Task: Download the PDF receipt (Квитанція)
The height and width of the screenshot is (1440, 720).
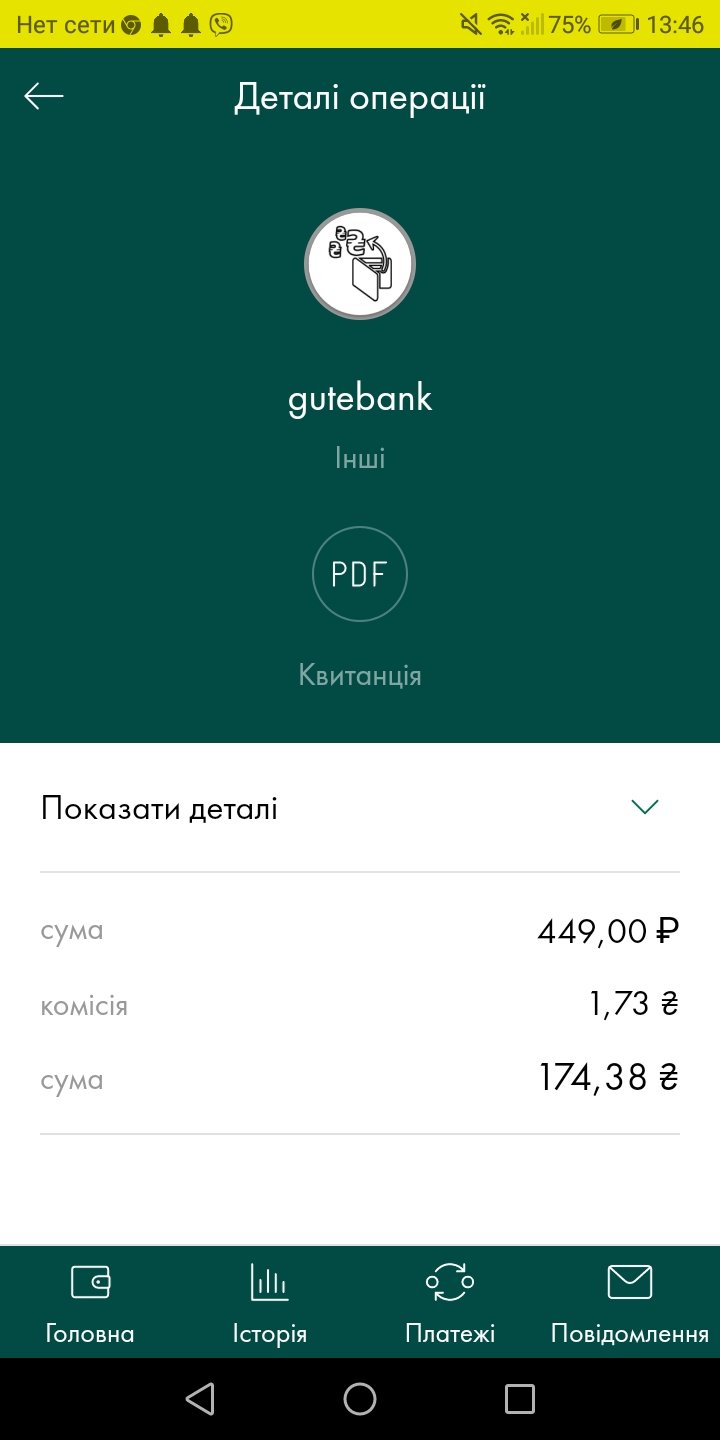Action: 360,574
